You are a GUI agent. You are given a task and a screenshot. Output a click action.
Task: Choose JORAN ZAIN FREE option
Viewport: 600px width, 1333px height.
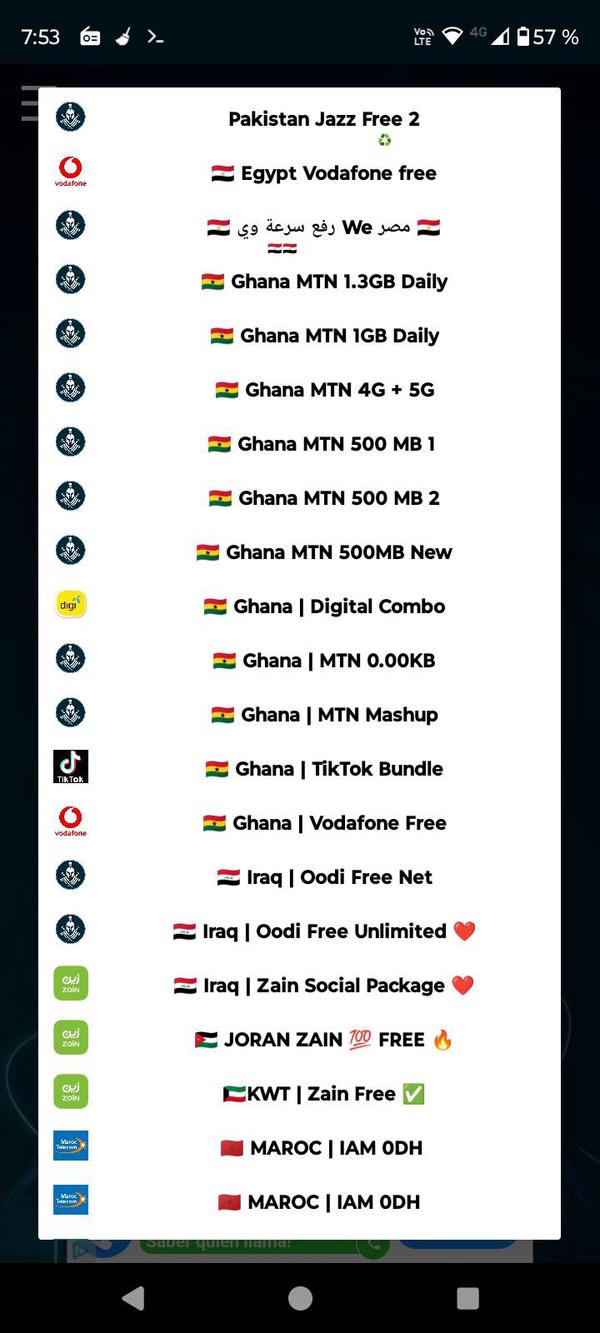click(323, 1039)
